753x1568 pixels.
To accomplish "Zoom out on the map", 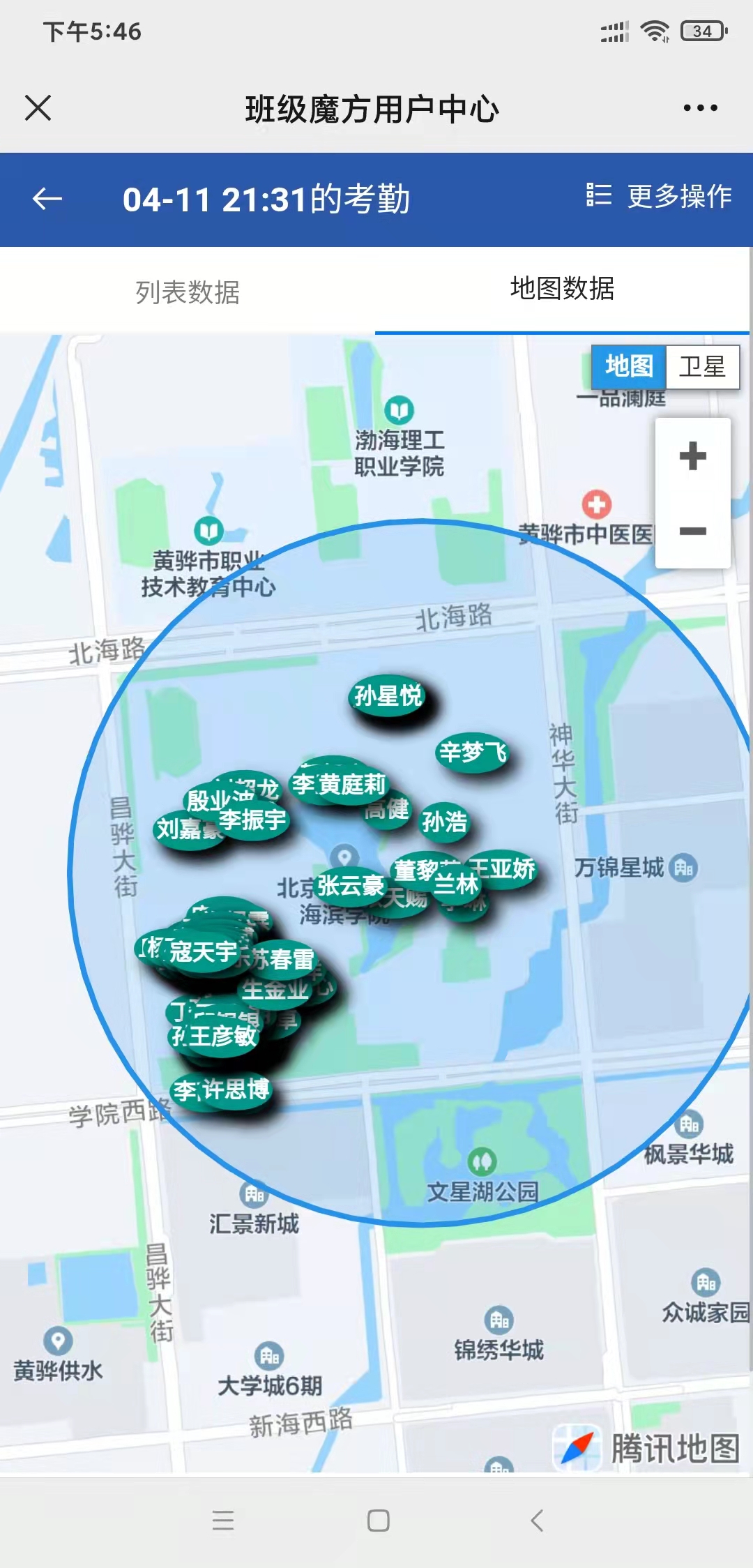I will 692,532.
